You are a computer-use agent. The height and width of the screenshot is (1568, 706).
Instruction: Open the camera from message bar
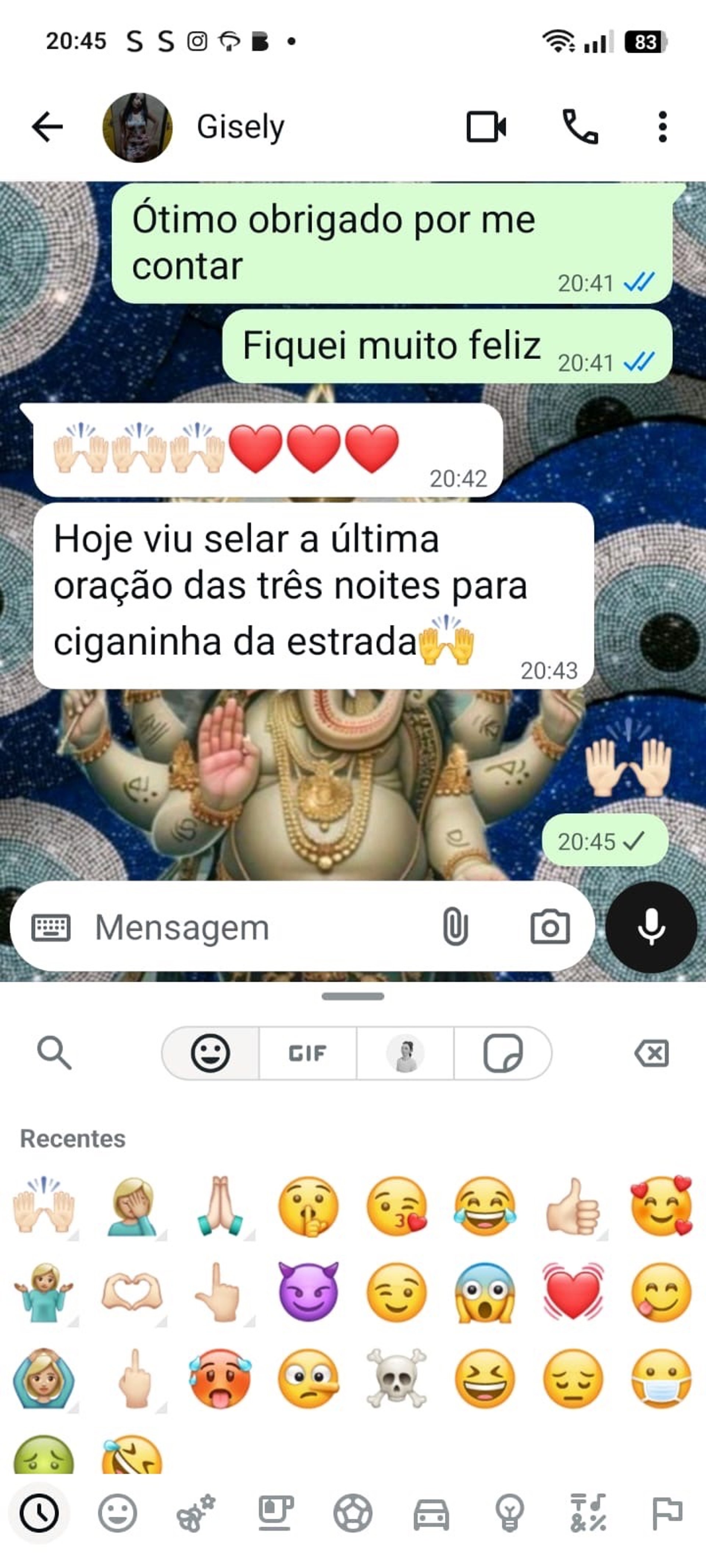(x=549, y=927)
